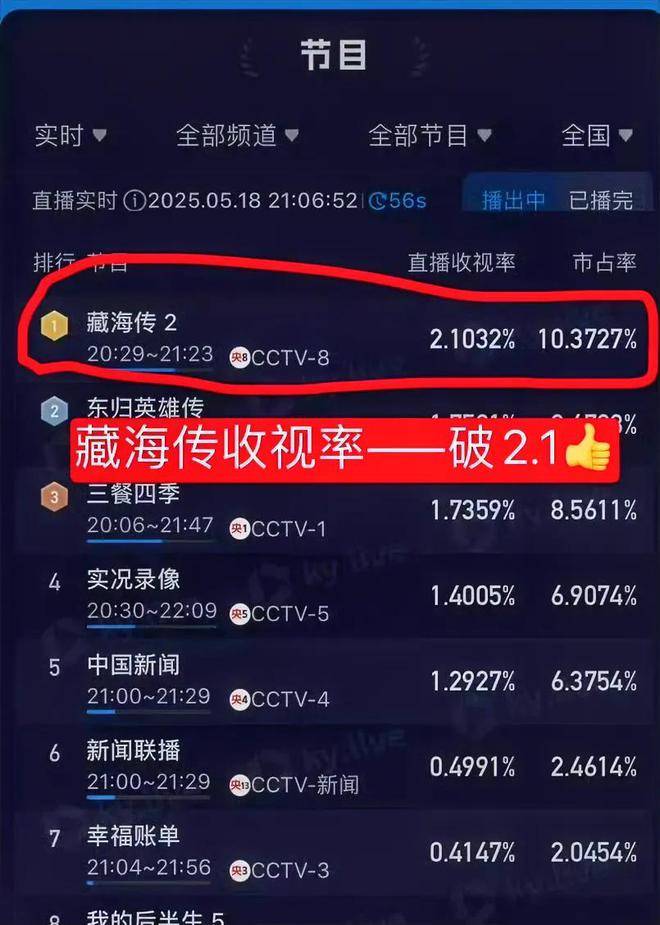Expand the 全部频道 channel filter
This screenshot has width=660, height=925.
[237, 136]
